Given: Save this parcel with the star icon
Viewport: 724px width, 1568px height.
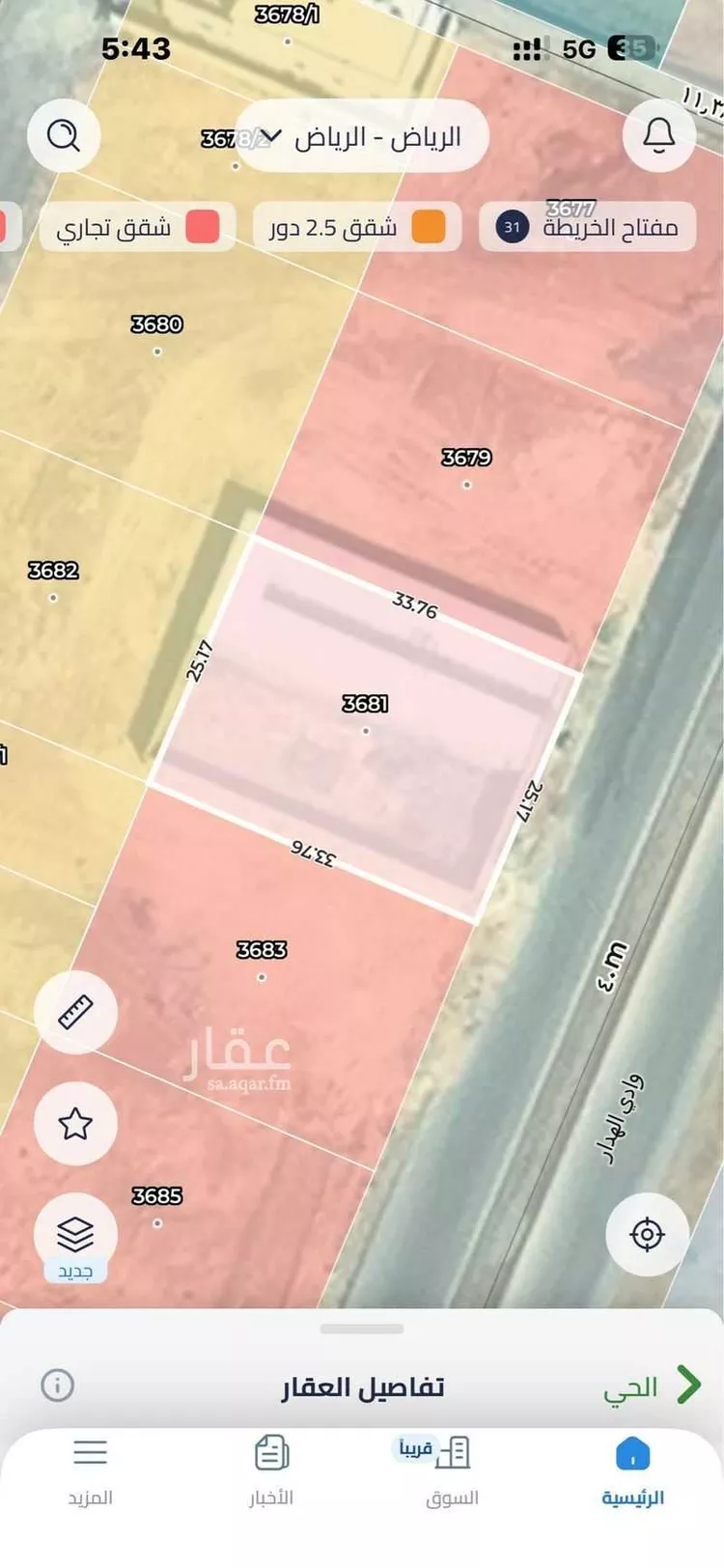Looking at the screenshot, I should (x=76, y=1124).
